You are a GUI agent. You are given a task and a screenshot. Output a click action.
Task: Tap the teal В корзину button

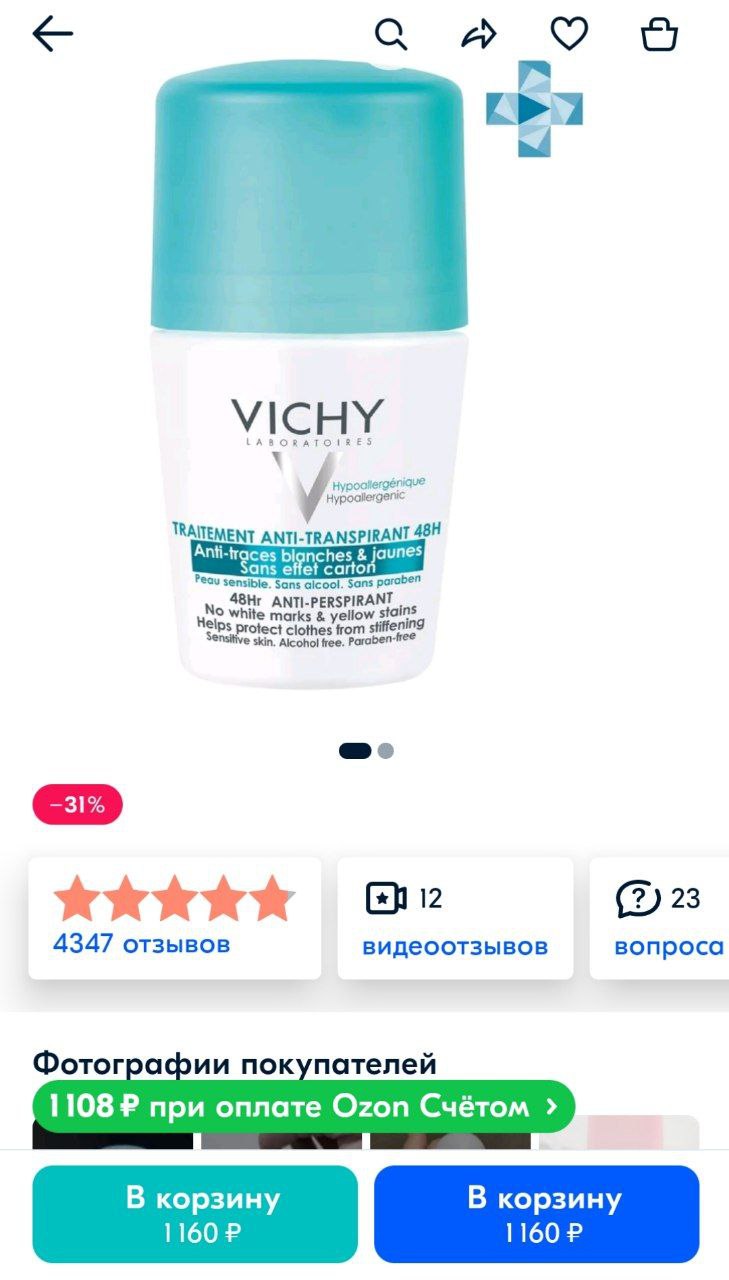(x=195, y=1213)
